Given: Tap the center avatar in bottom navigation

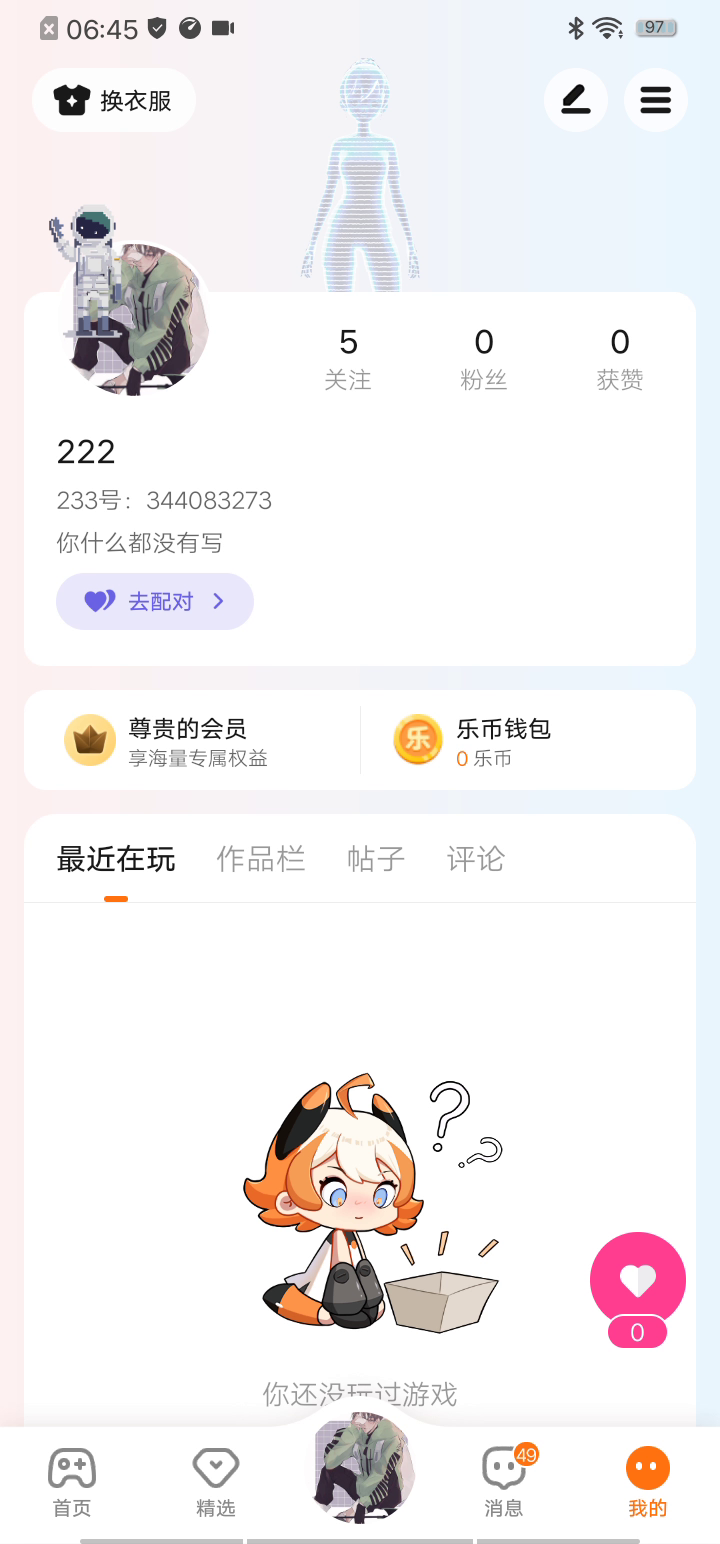Looking at the screenshot, I should coord(360,1468).
